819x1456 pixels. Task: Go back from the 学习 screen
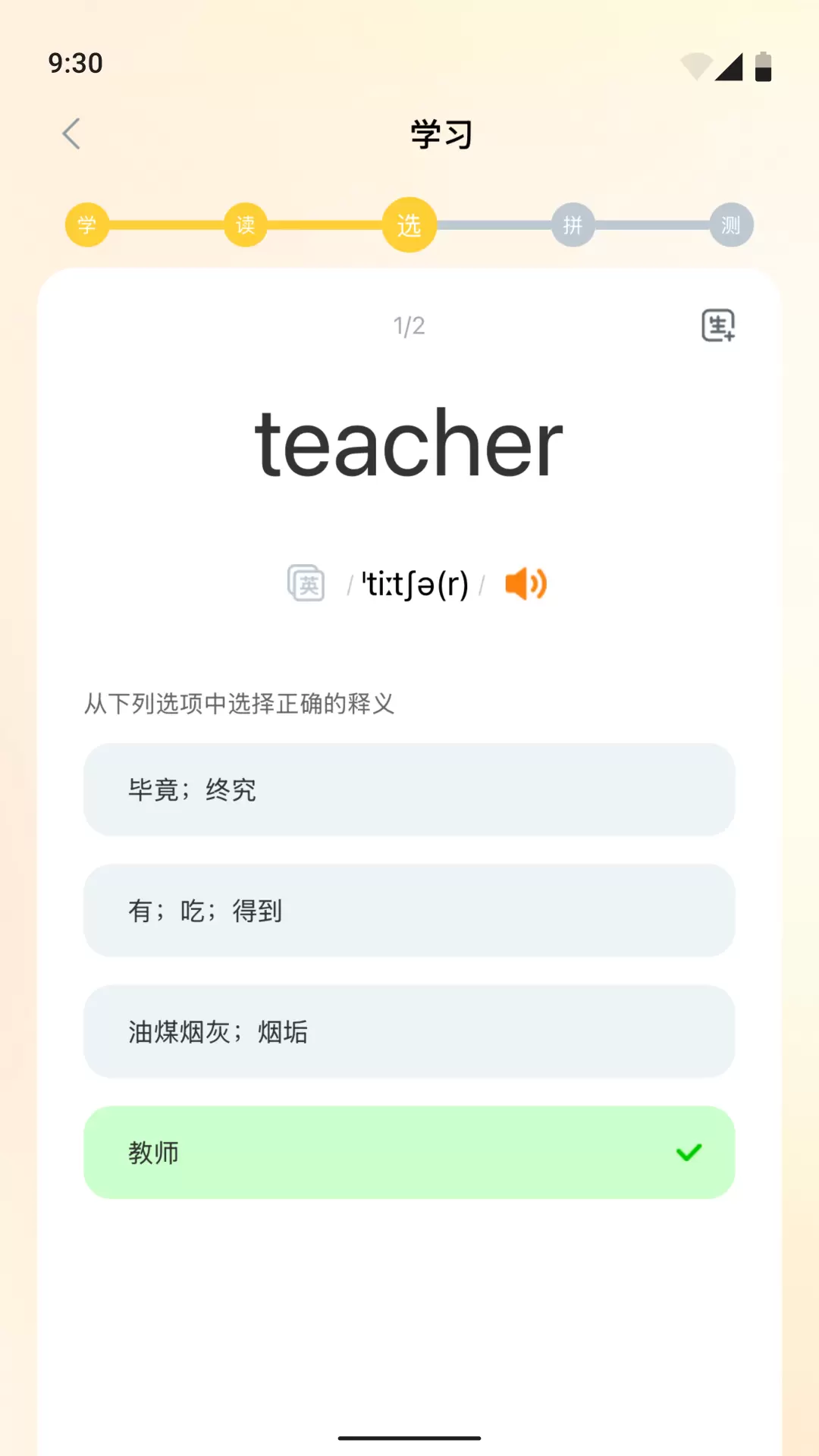coord(71,134)
